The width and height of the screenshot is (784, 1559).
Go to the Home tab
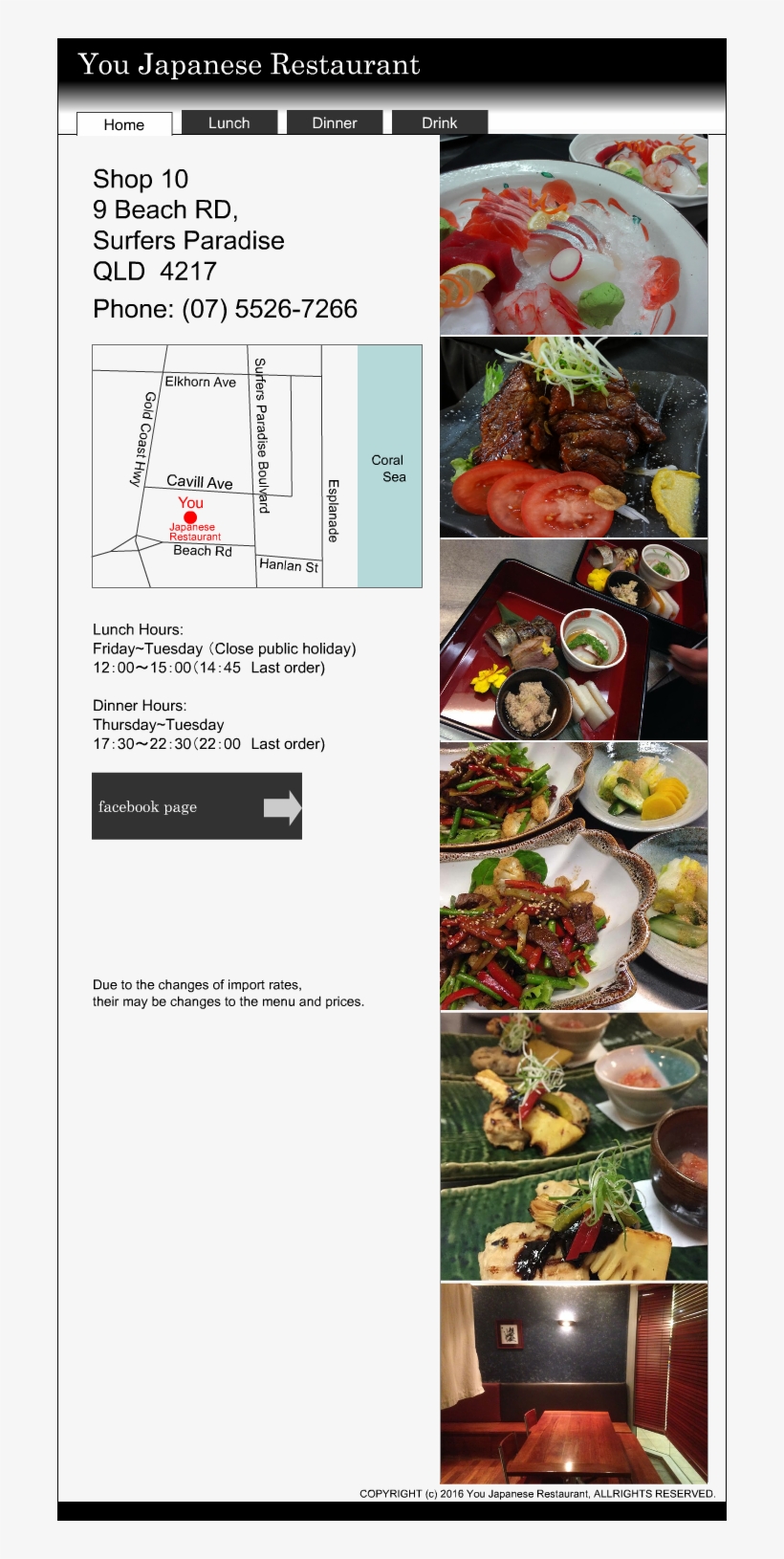124,124
